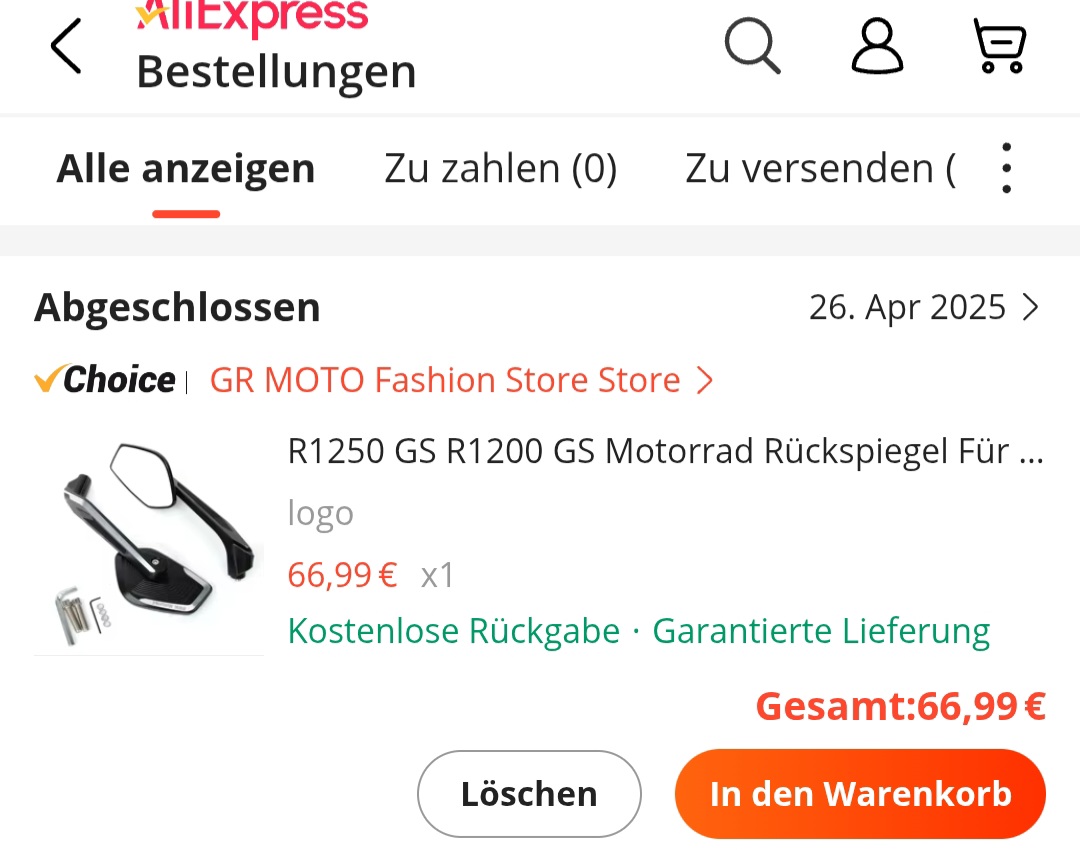The image size is (1080, 860).
Task: Switch to the Zu zahlen tab
Action: point(500,169)
